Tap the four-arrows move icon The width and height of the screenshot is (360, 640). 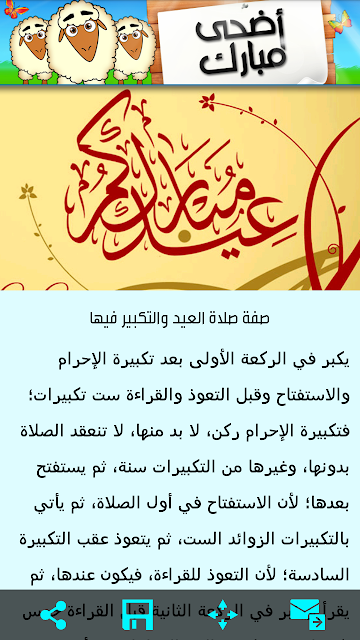222,615
